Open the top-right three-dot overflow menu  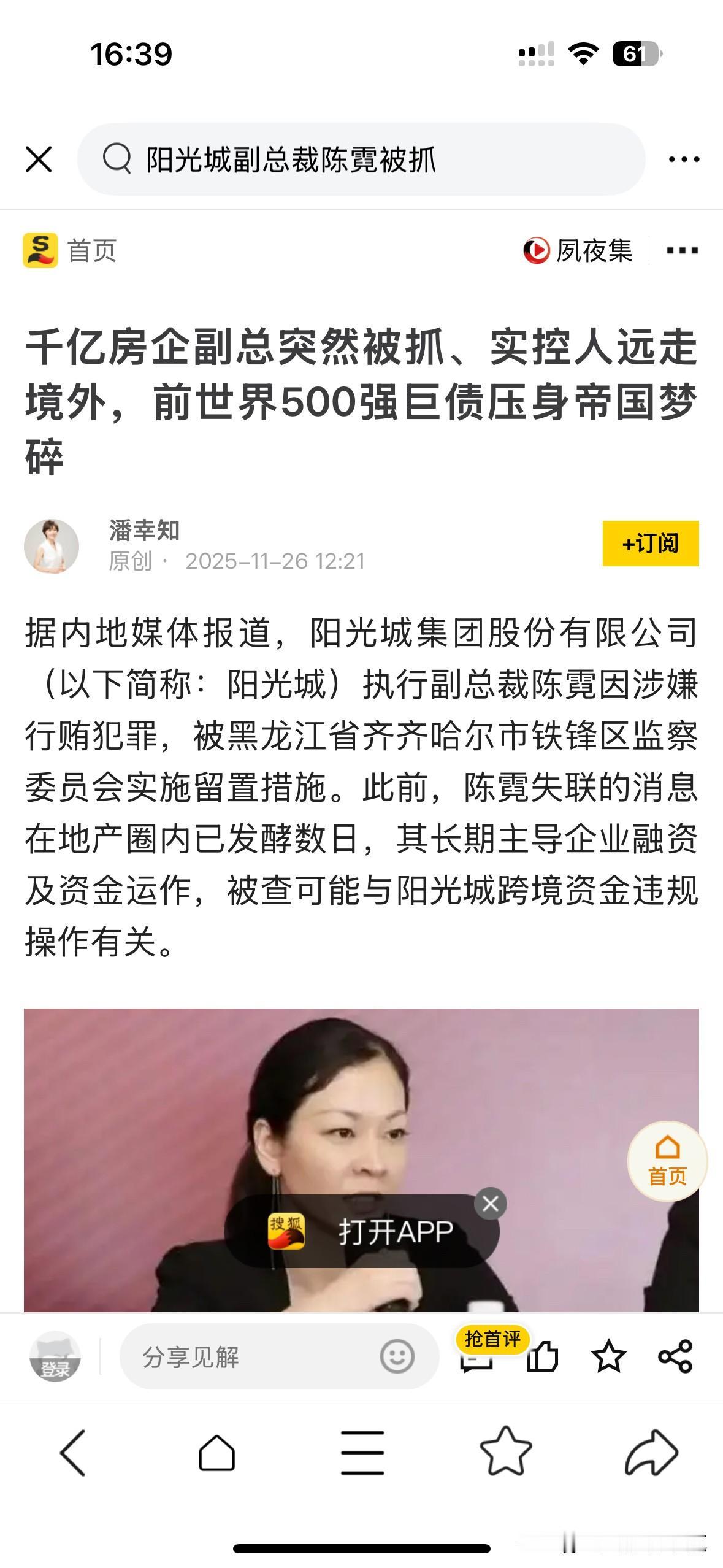[x=684, y=159]
